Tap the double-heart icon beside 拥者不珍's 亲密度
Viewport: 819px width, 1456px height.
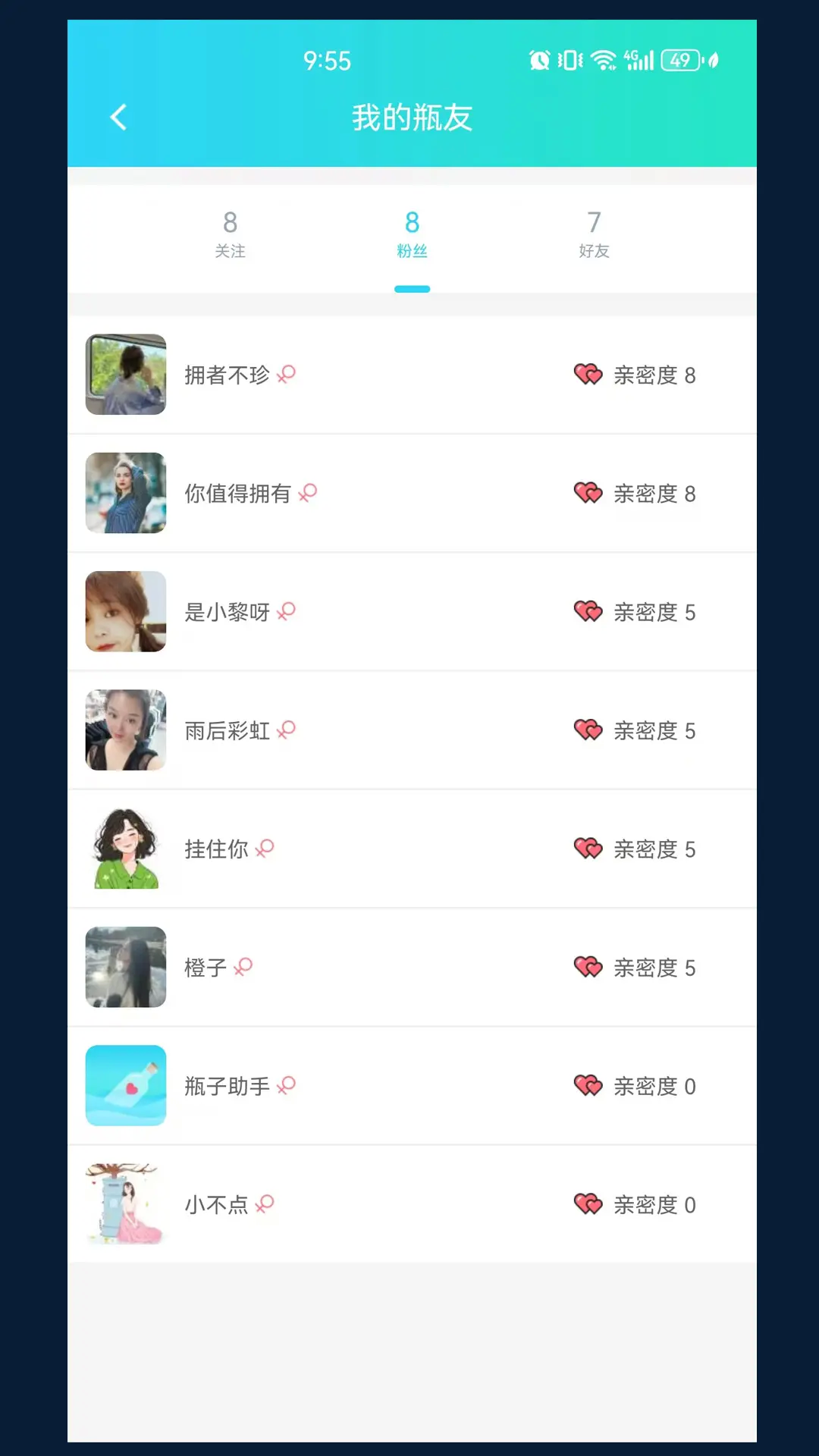[x=588, y=375]
